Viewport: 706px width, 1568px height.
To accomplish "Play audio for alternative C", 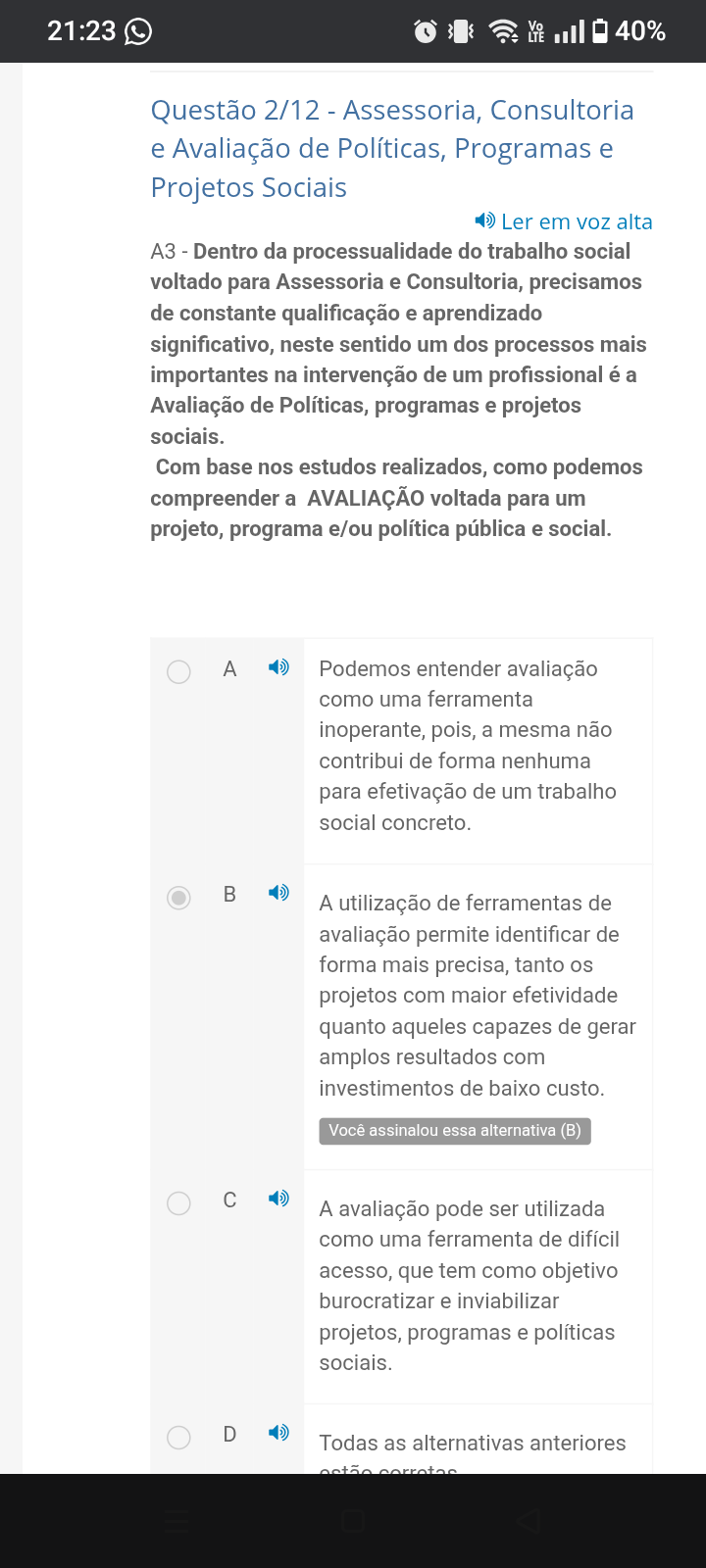I will point(278,1199).
